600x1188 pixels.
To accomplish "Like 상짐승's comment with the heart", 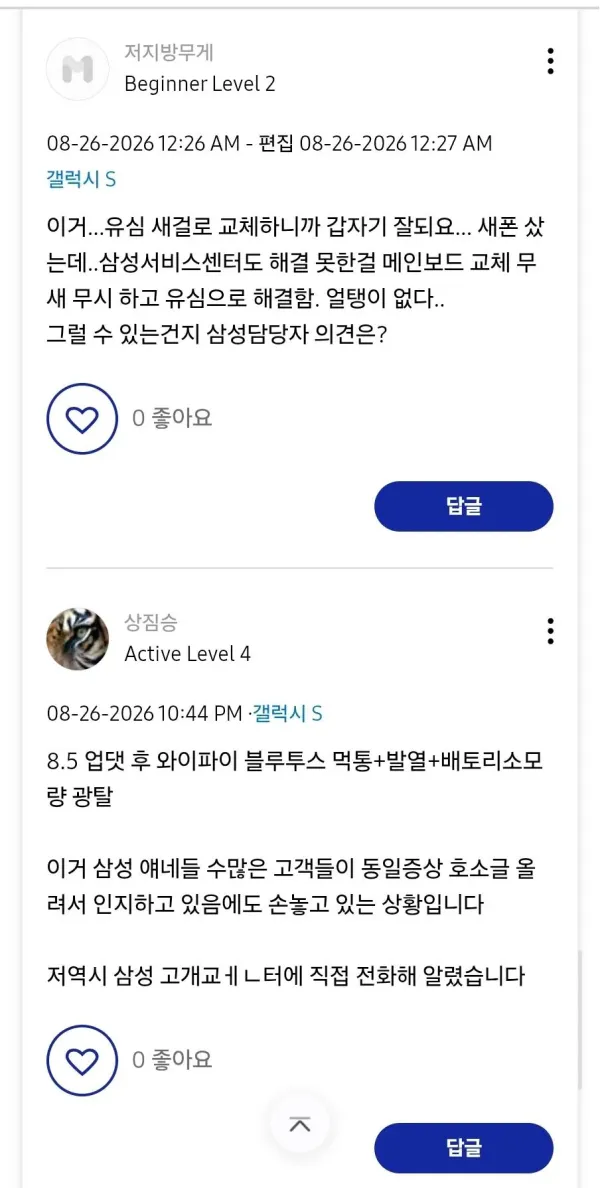I will point(83,1059).
